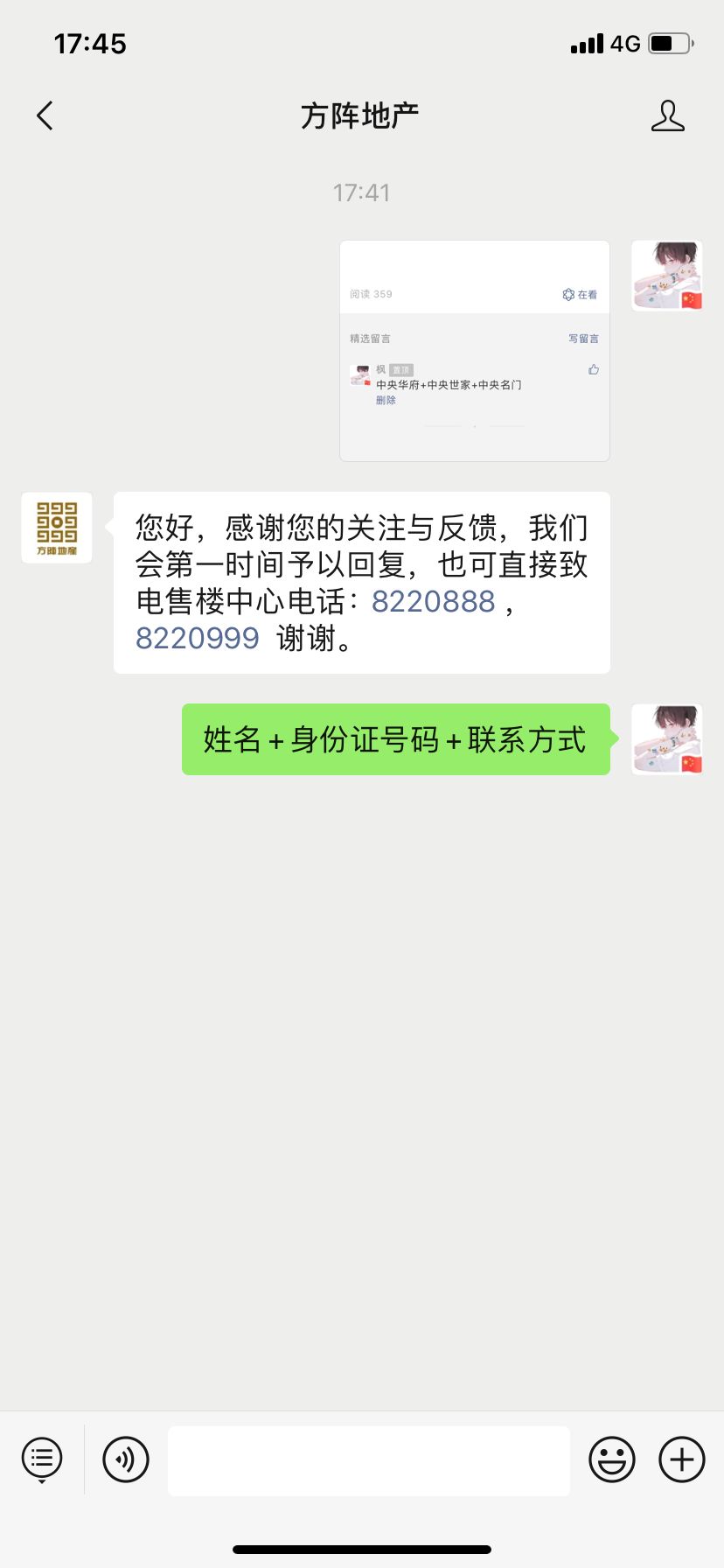
Task: Open the 方阵地产 logo avatar
Action: 57,528
